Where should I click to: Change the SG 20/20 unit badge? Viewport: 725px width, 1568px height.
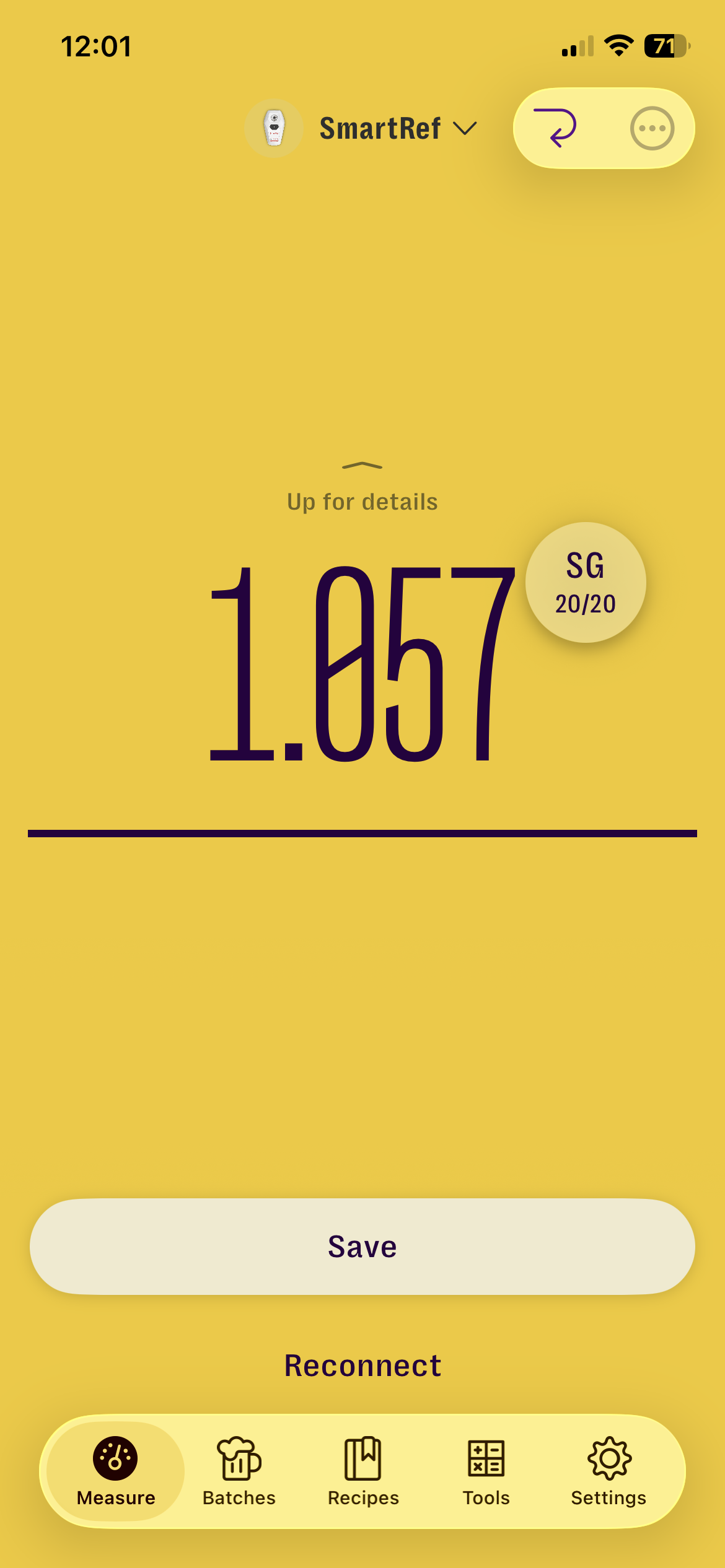(x=586, y=583)
